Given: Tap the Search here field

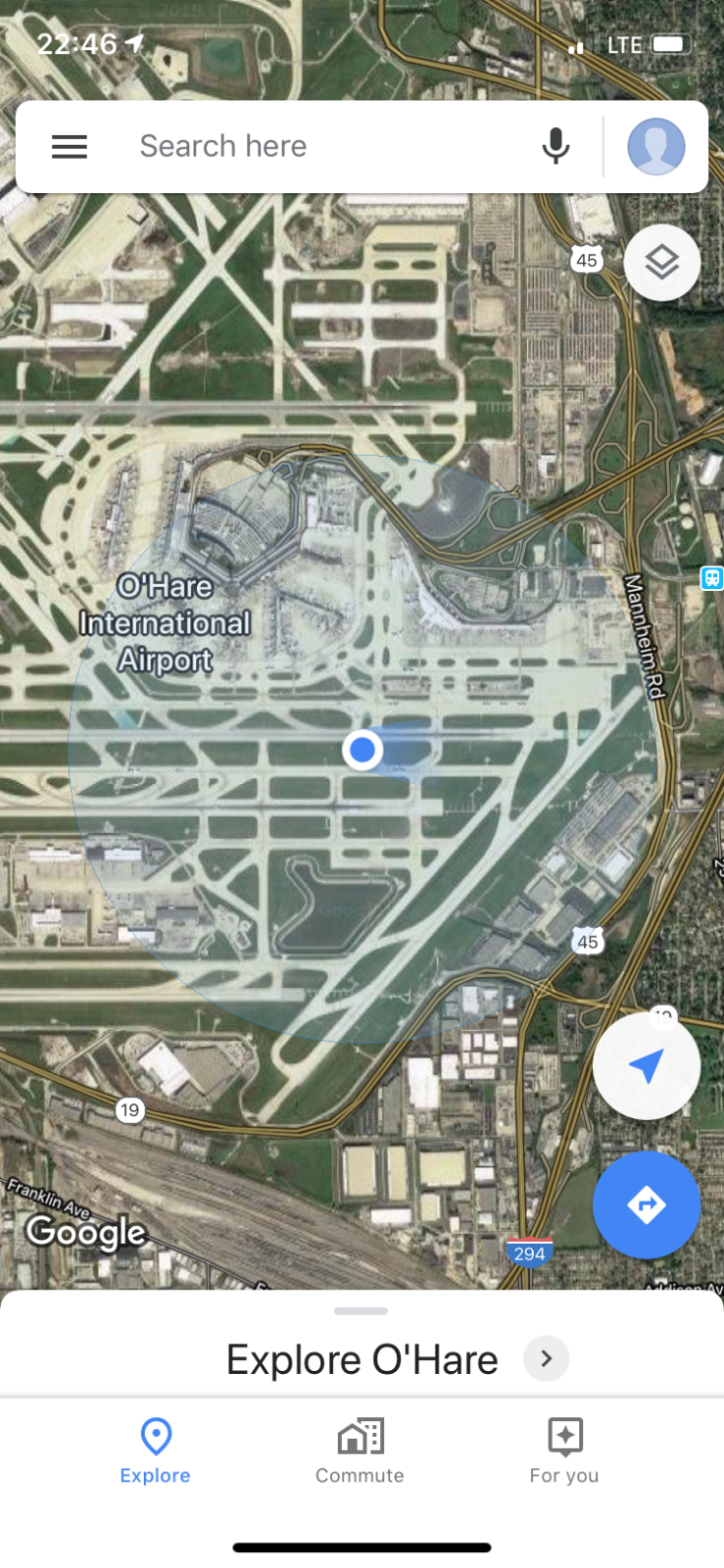Looking at the screenshot, I should pyautogui.click(x=294, y=147).
